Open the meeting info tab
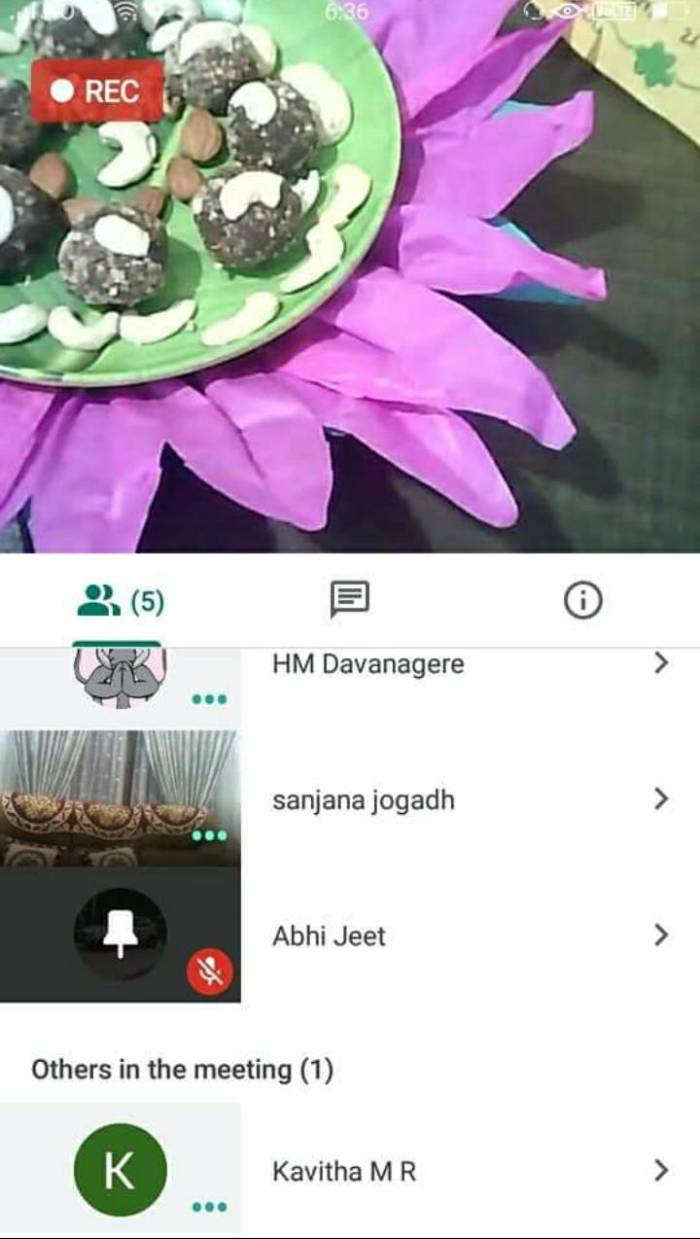Viewport: 700px width, 1239px height. click(583, 600)
